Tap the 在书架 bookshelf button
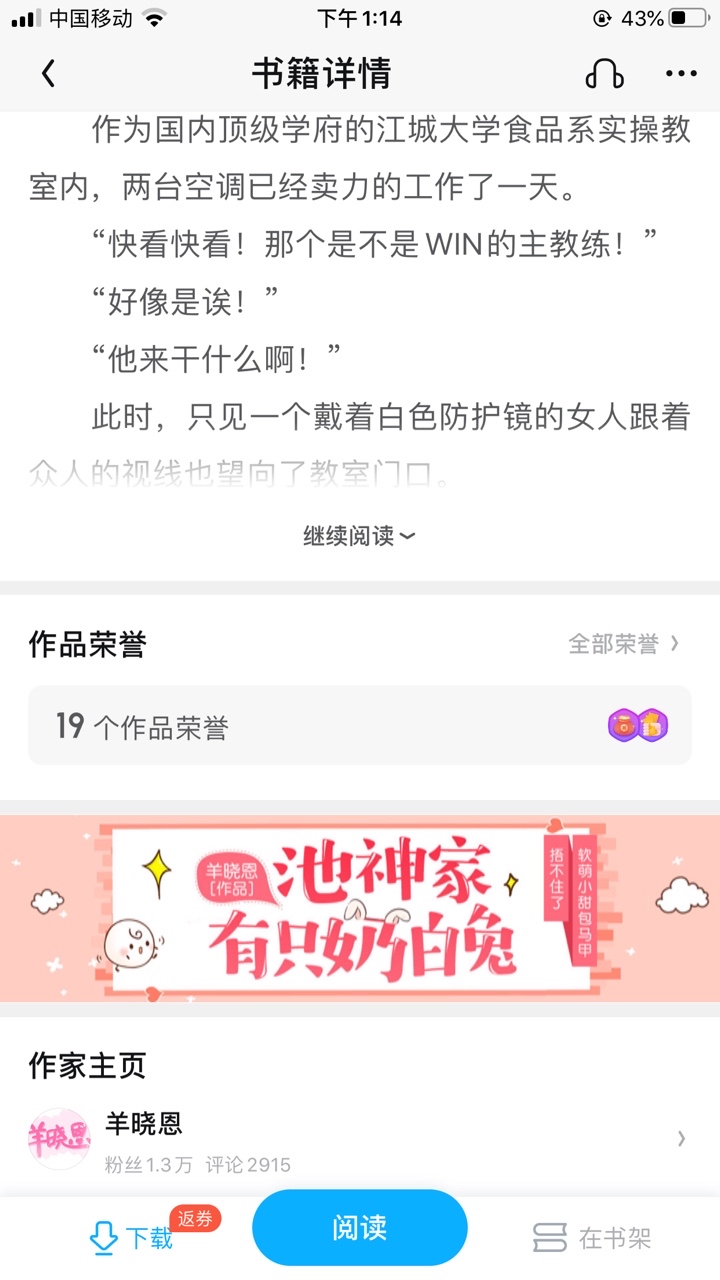The height and width of the screenshot is (1280, 720). point(592,1238)
